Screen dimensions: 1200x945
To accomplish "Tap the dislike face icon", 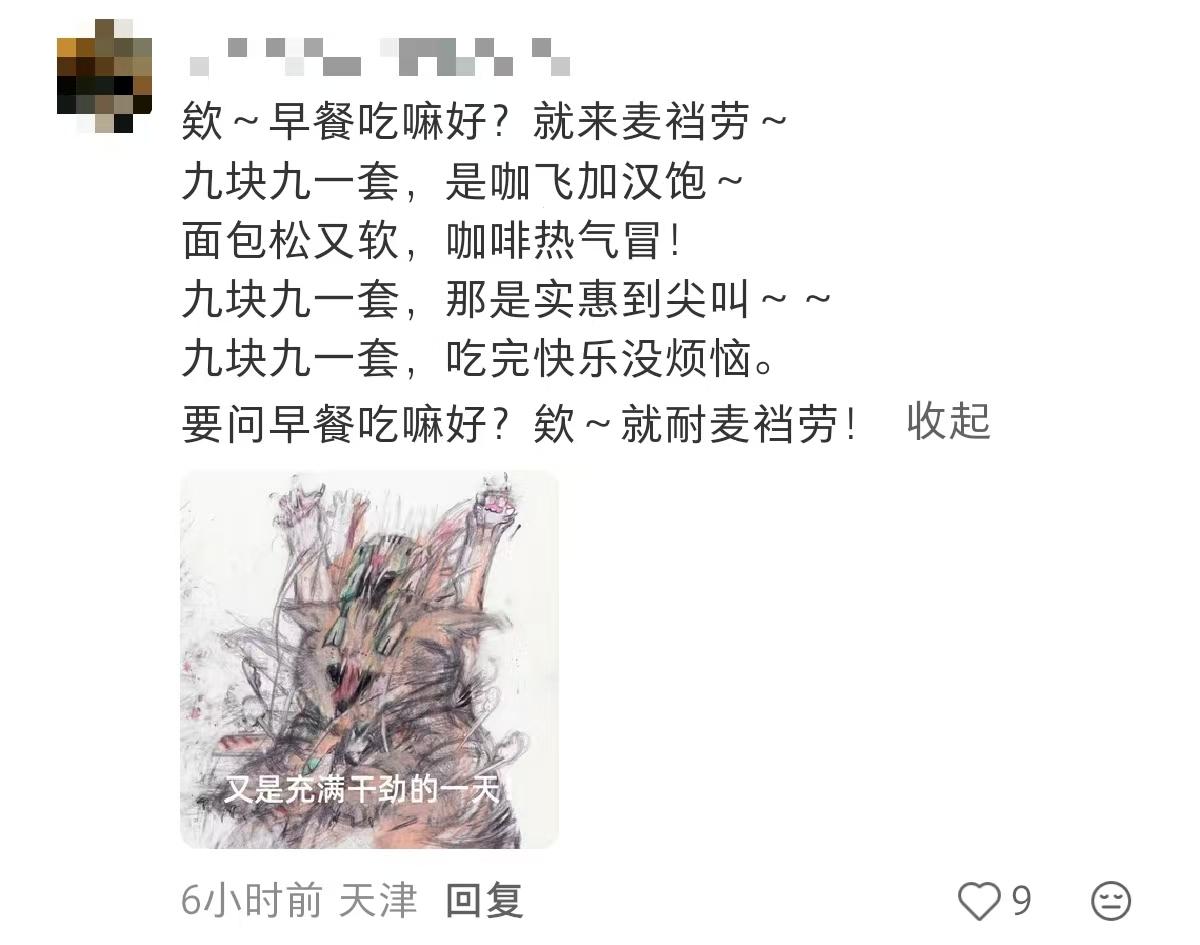I will pos(1111,901).
